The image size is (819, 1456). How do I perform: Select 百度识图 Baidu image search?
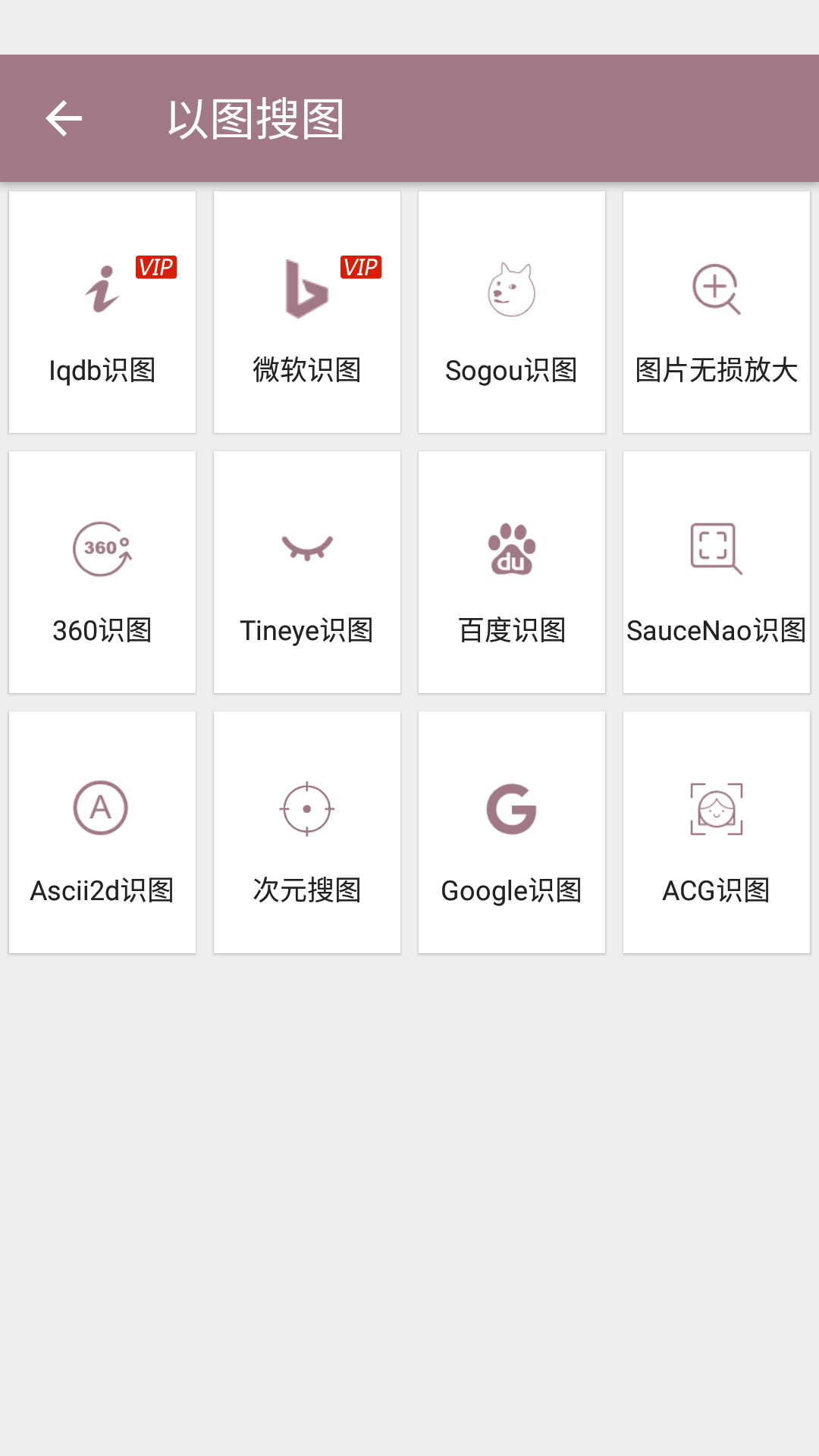(x=512, y=573)
